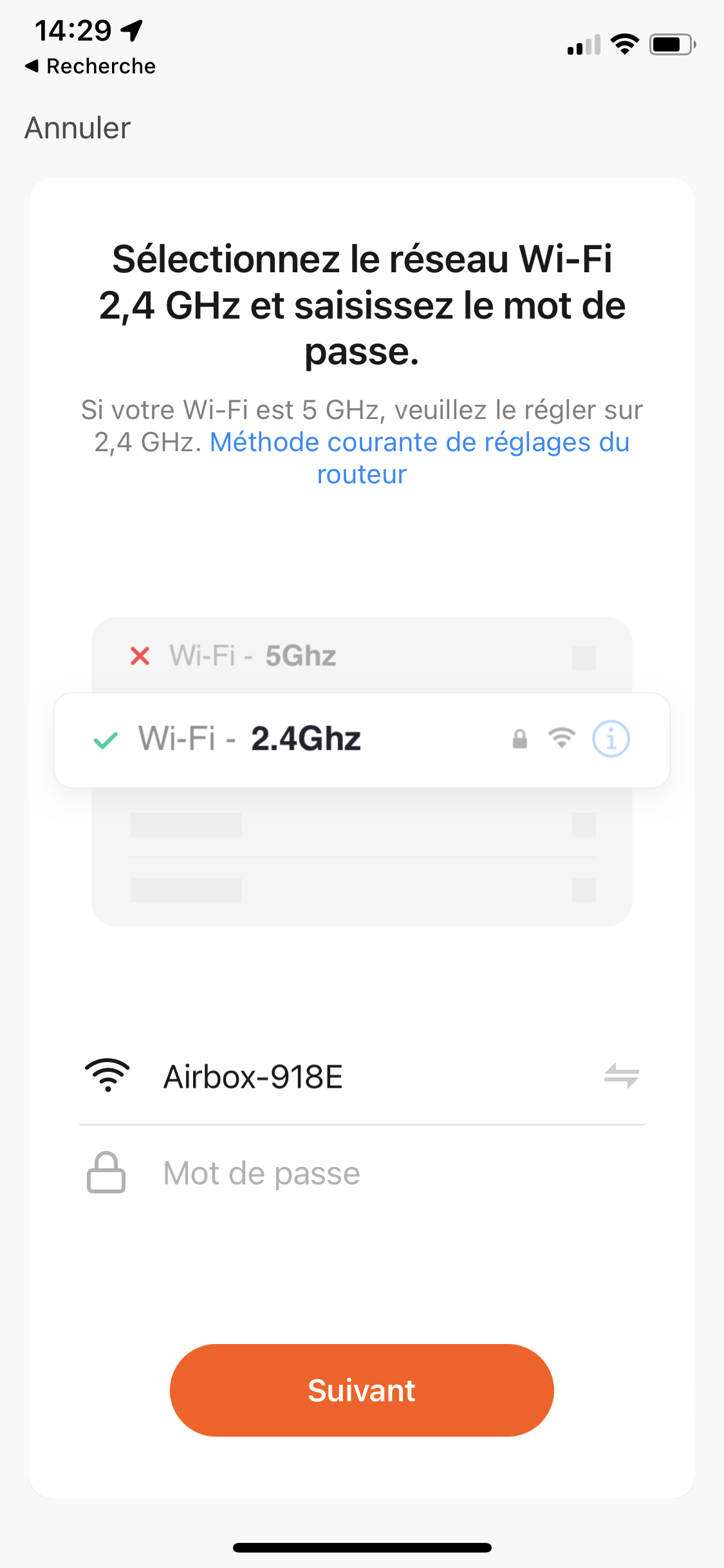
Task: Switch Wi-Fi network with the swap icon
Action: tap(621, 1076)
